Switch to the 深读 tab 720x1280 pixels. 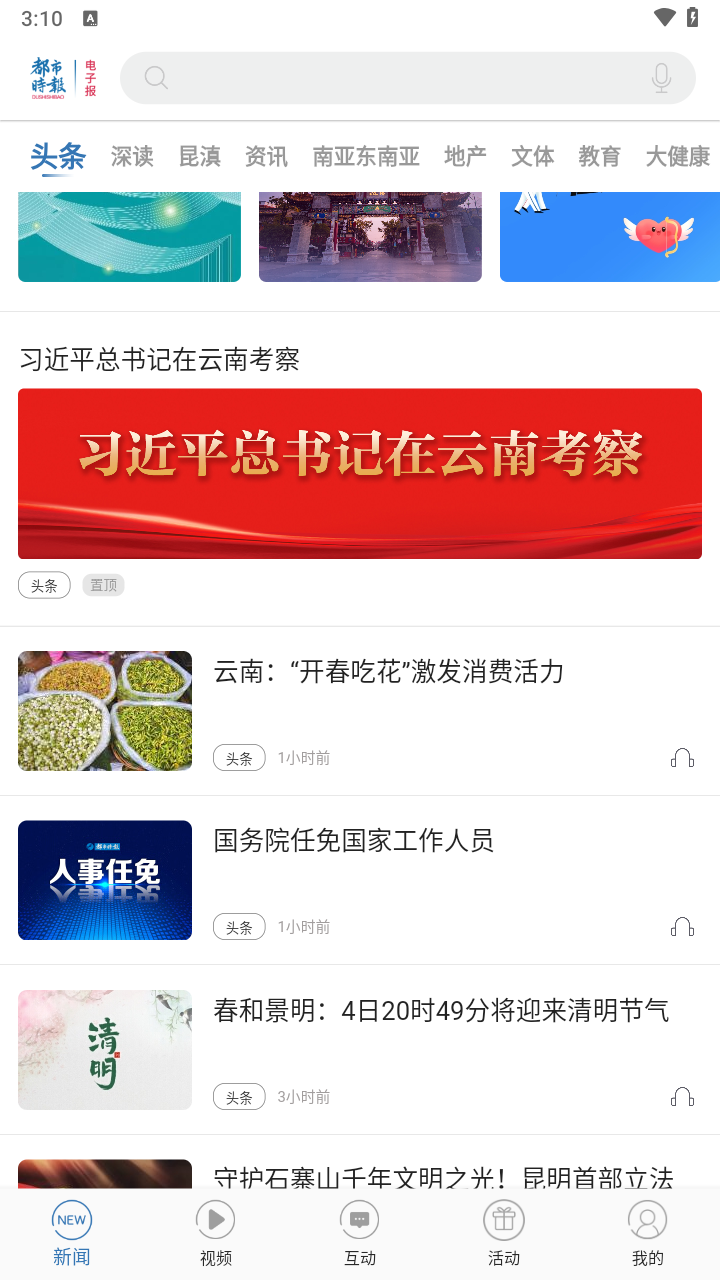[132, 156]
